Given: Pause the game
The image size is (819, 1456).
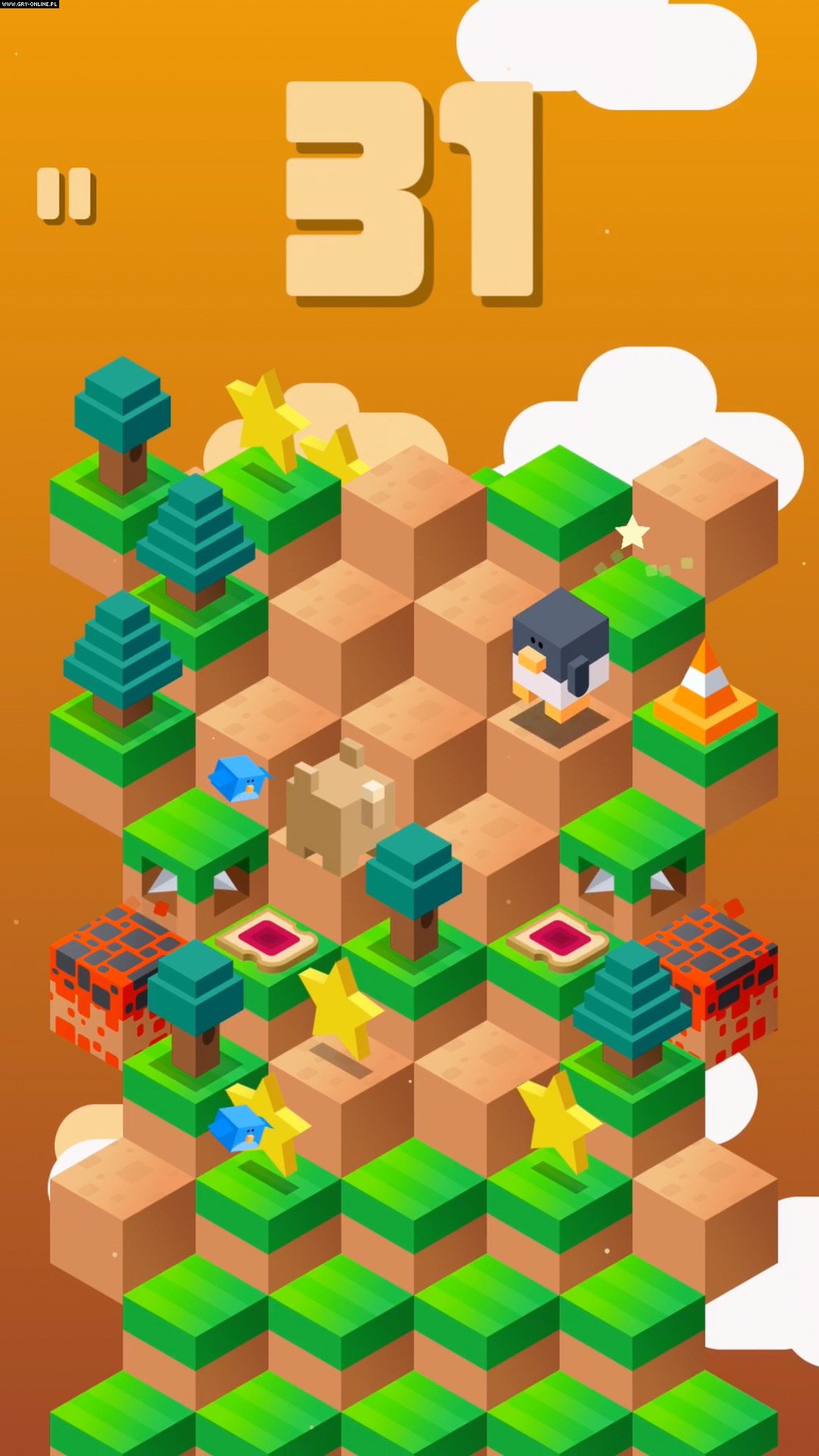Looking at the screenshot, I should tap(66, 196).
